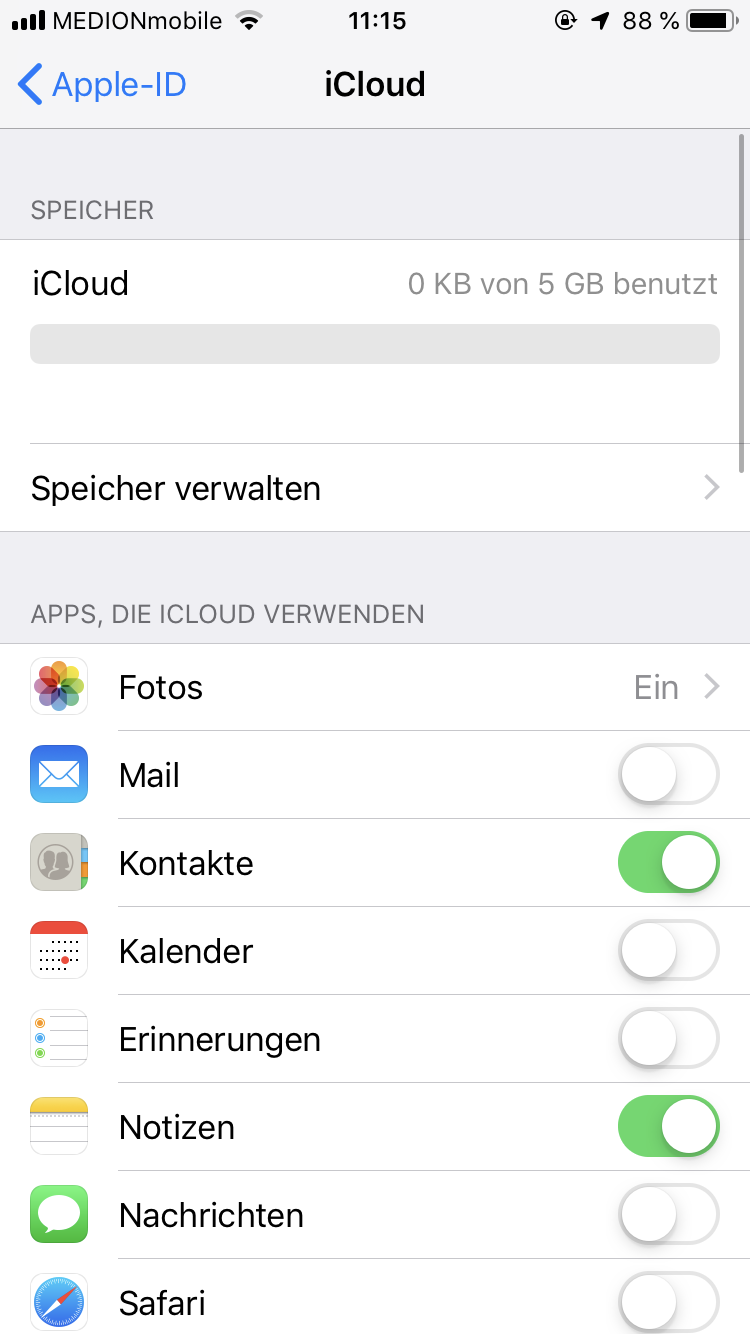The image size is (750, 1334).
Task: Open Speicher verwalten
Action: (x=375, y=488)
